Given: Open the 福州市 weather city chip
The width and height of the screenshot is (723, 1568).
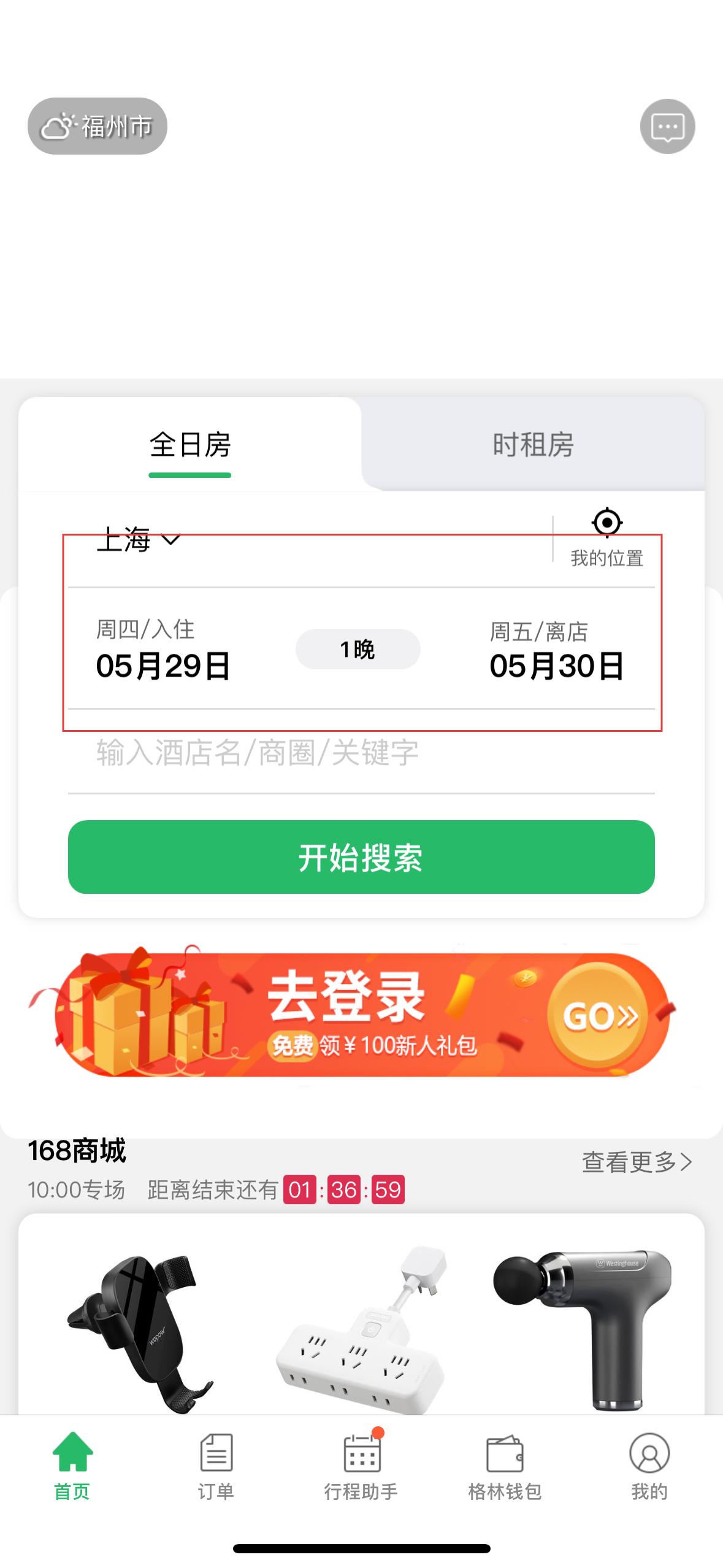Looking at the screenshot, I should [98, 126].
